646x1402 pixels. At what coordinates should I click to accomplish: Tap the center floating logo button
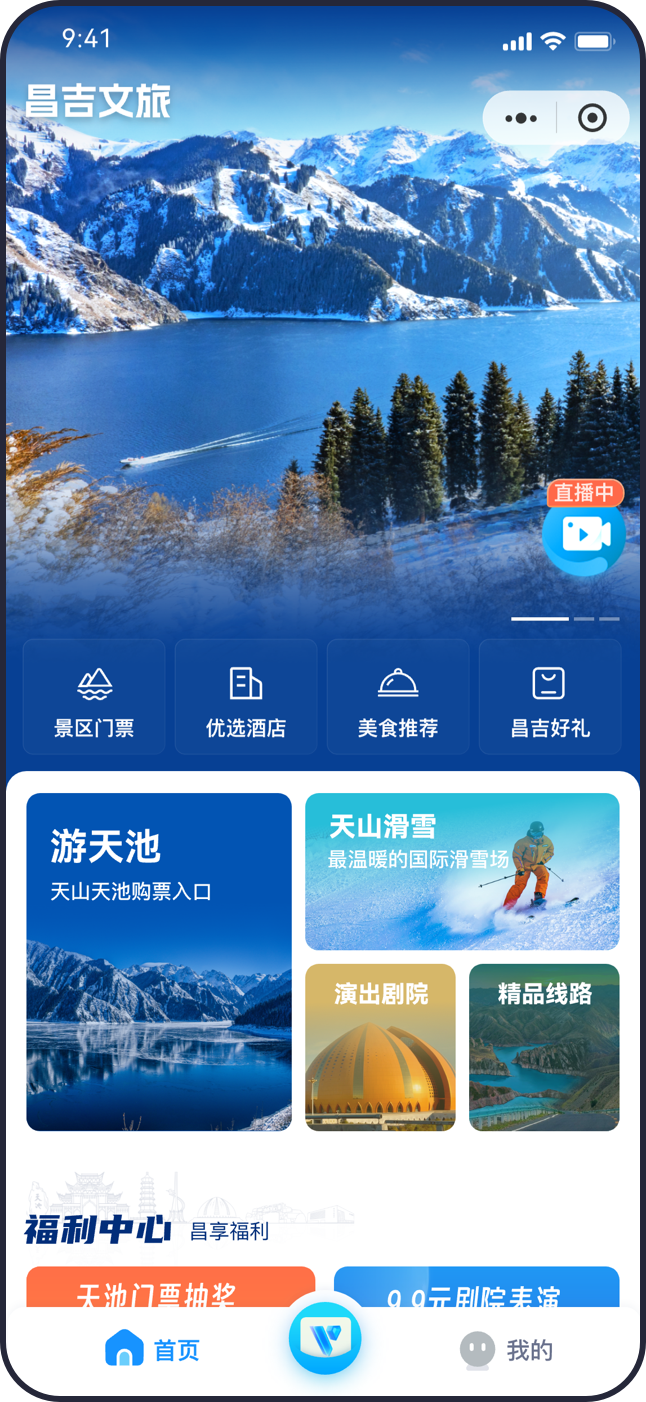(x=324, y=1336)
